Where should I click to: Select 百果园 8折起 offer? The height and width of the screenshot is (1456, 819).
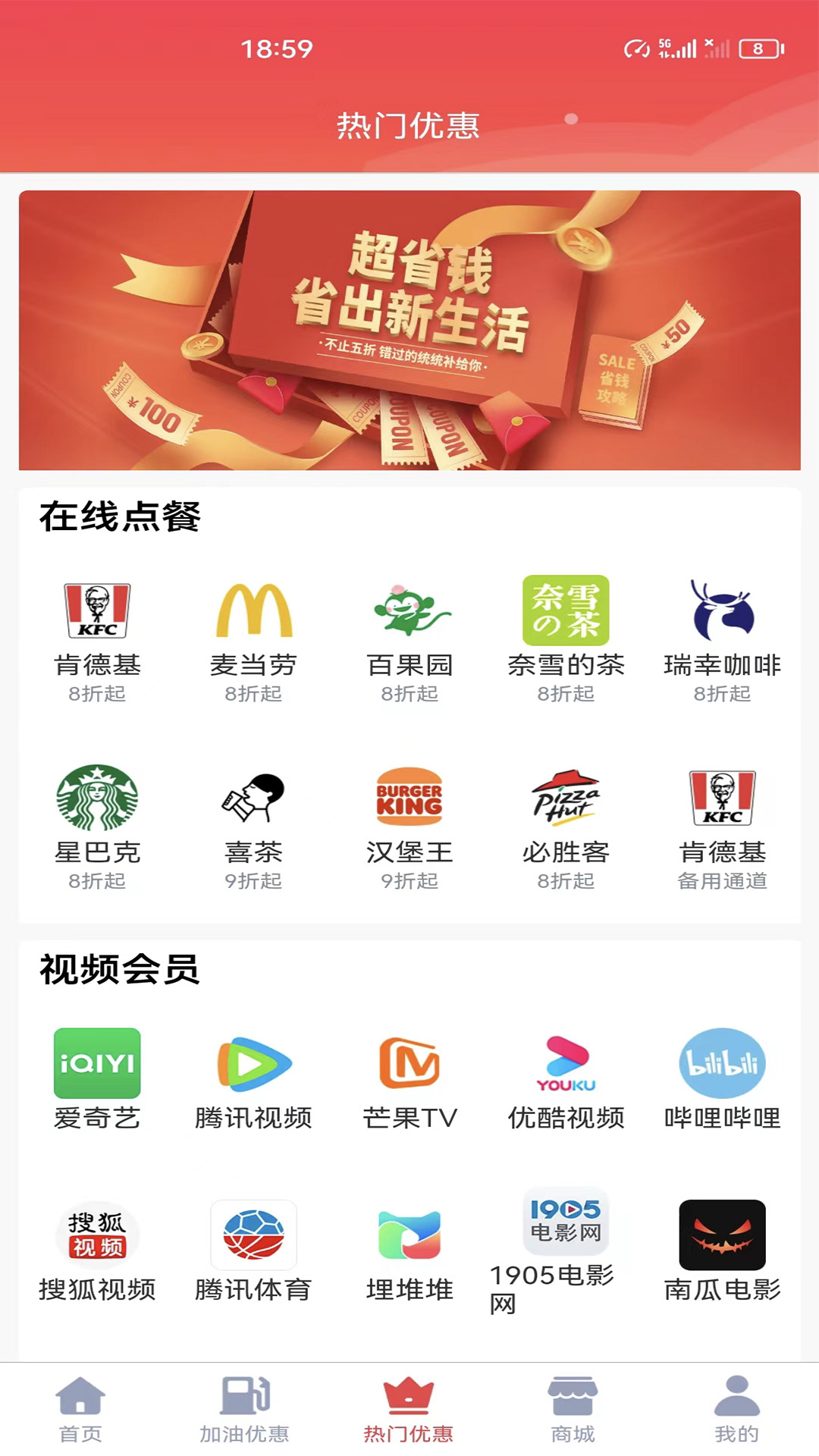(x=409, y=641)
